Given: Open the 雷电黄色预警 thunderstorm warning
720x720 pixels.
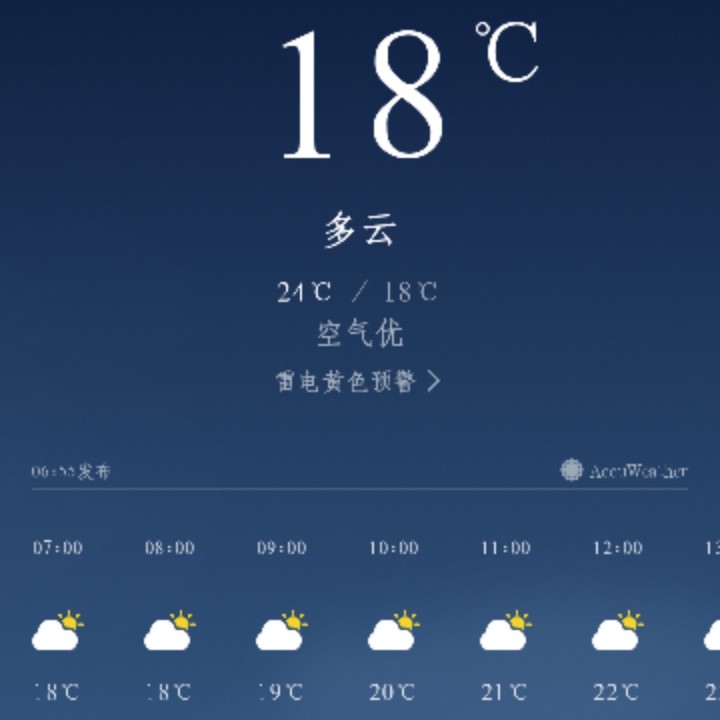Looking at the screenshot, I should 358,381.
